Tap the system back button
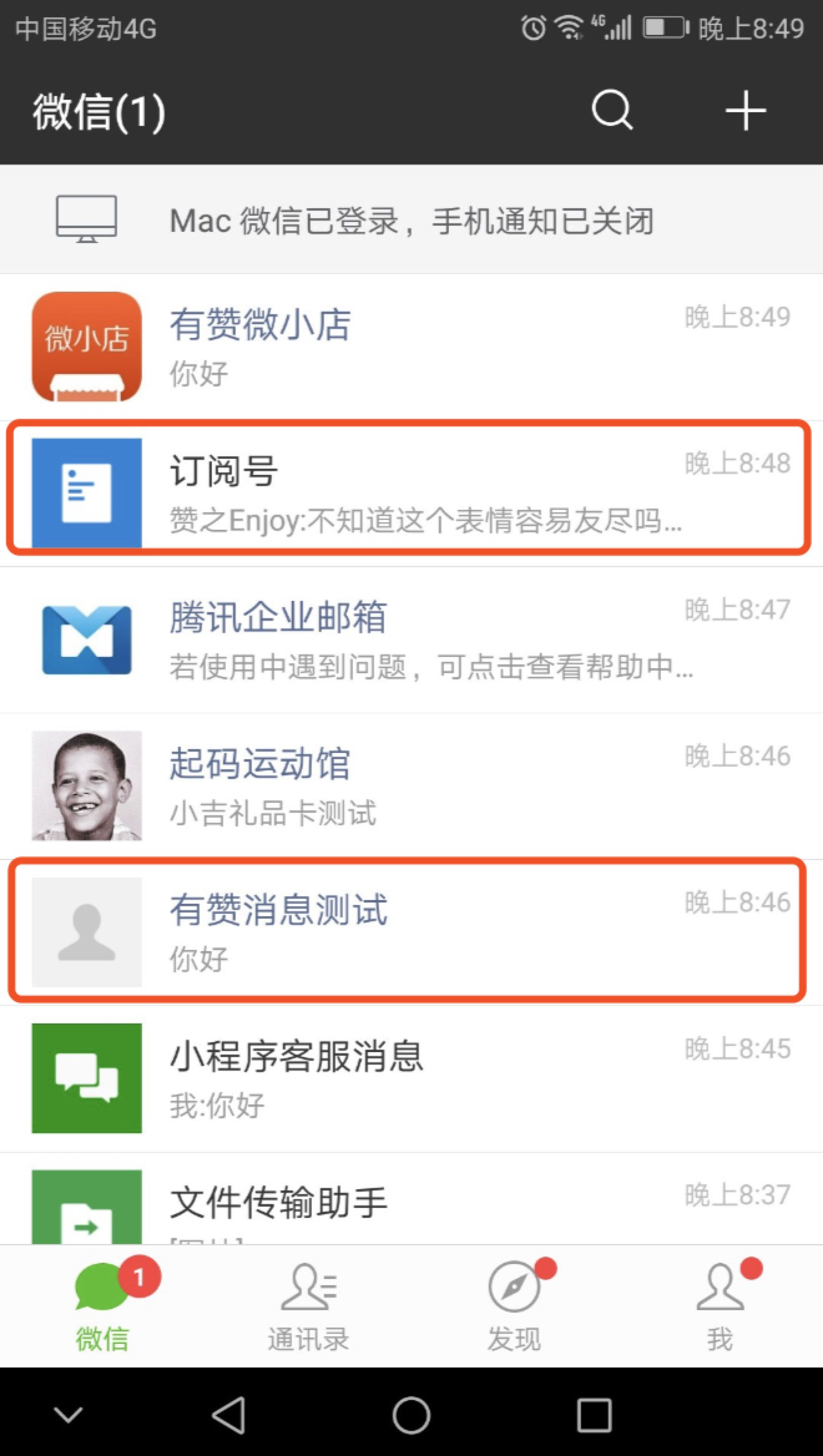 (x=229, y=1415)
